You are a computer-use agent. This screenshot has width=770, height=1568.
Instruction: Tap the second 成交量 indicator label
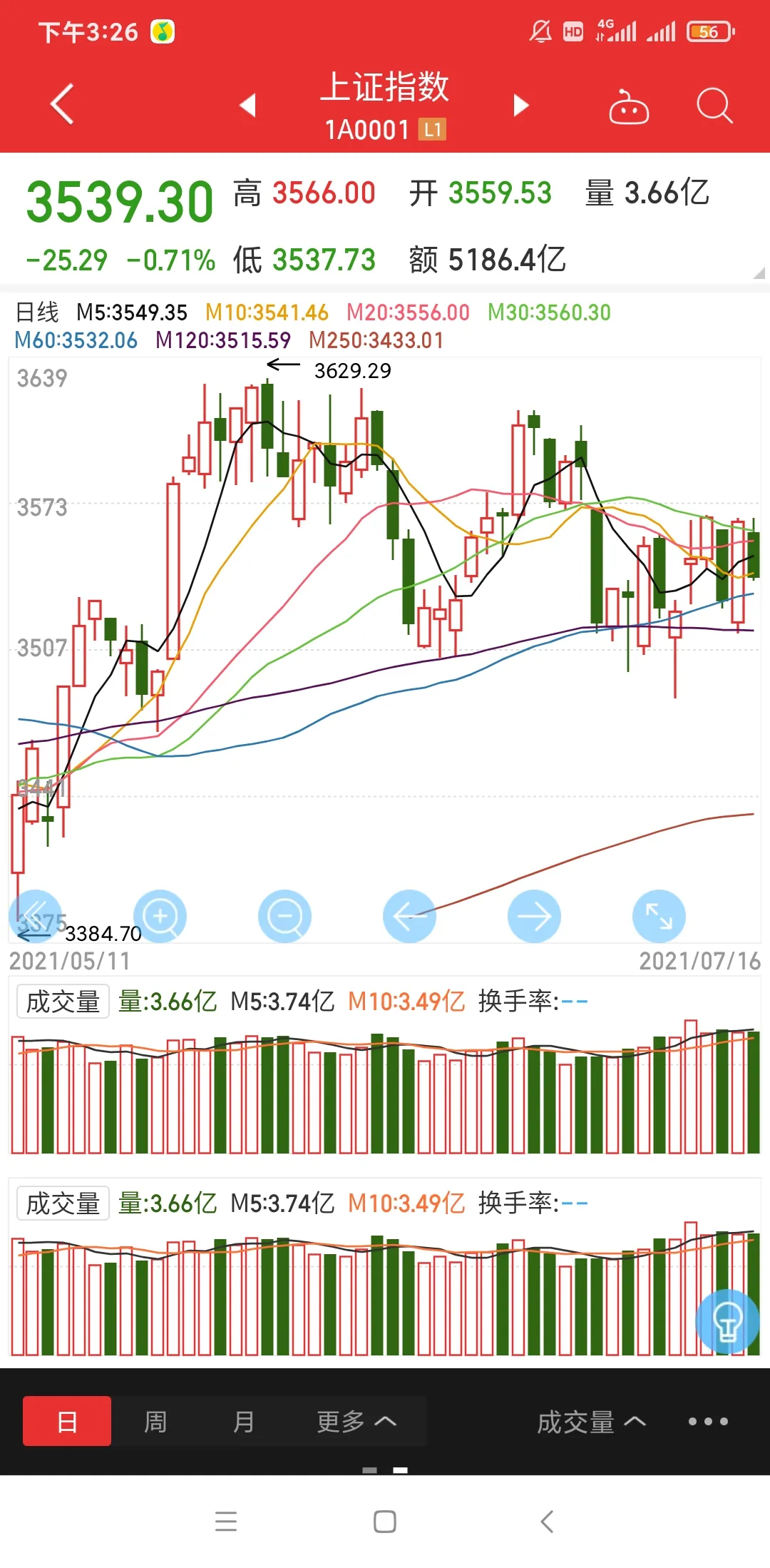coord(63,1203)
